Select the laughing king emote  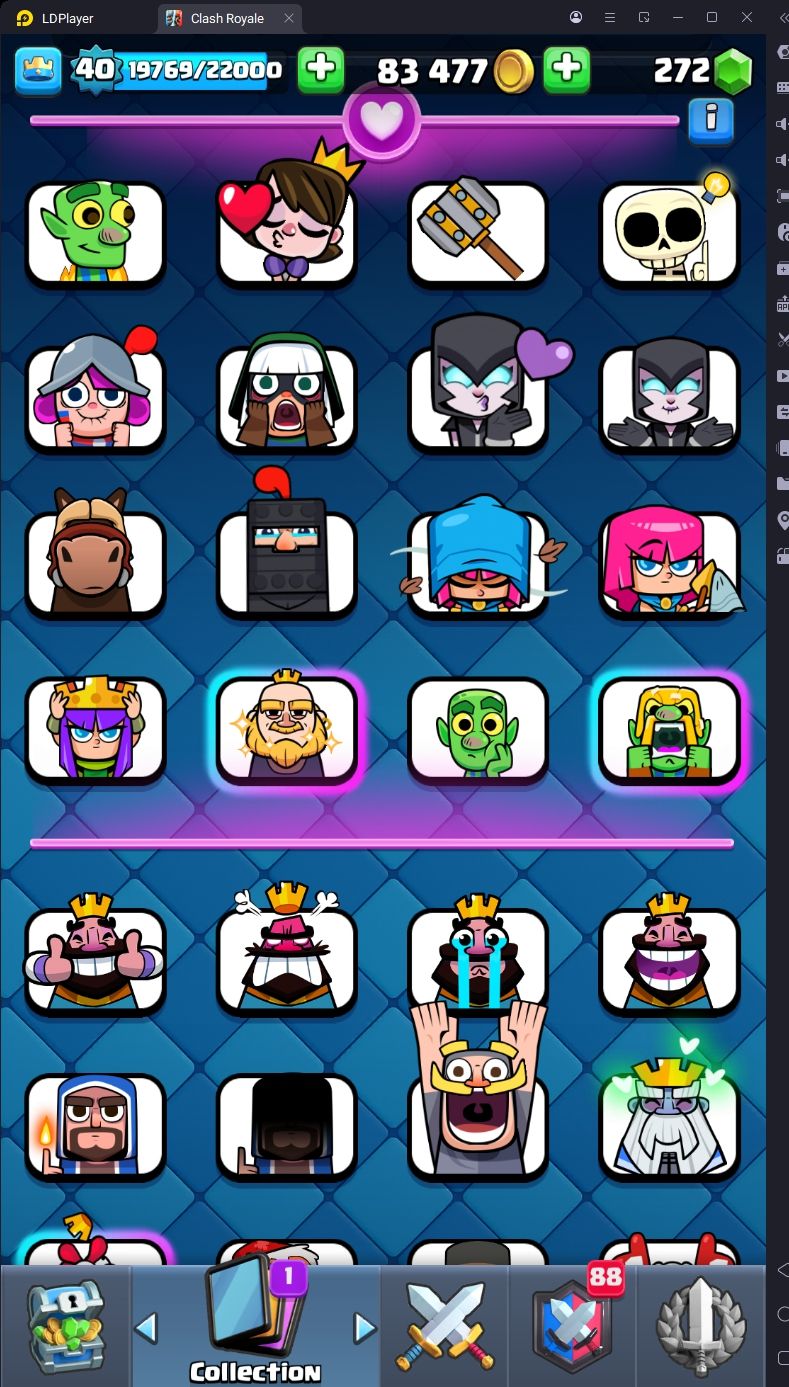click(669, 958)
